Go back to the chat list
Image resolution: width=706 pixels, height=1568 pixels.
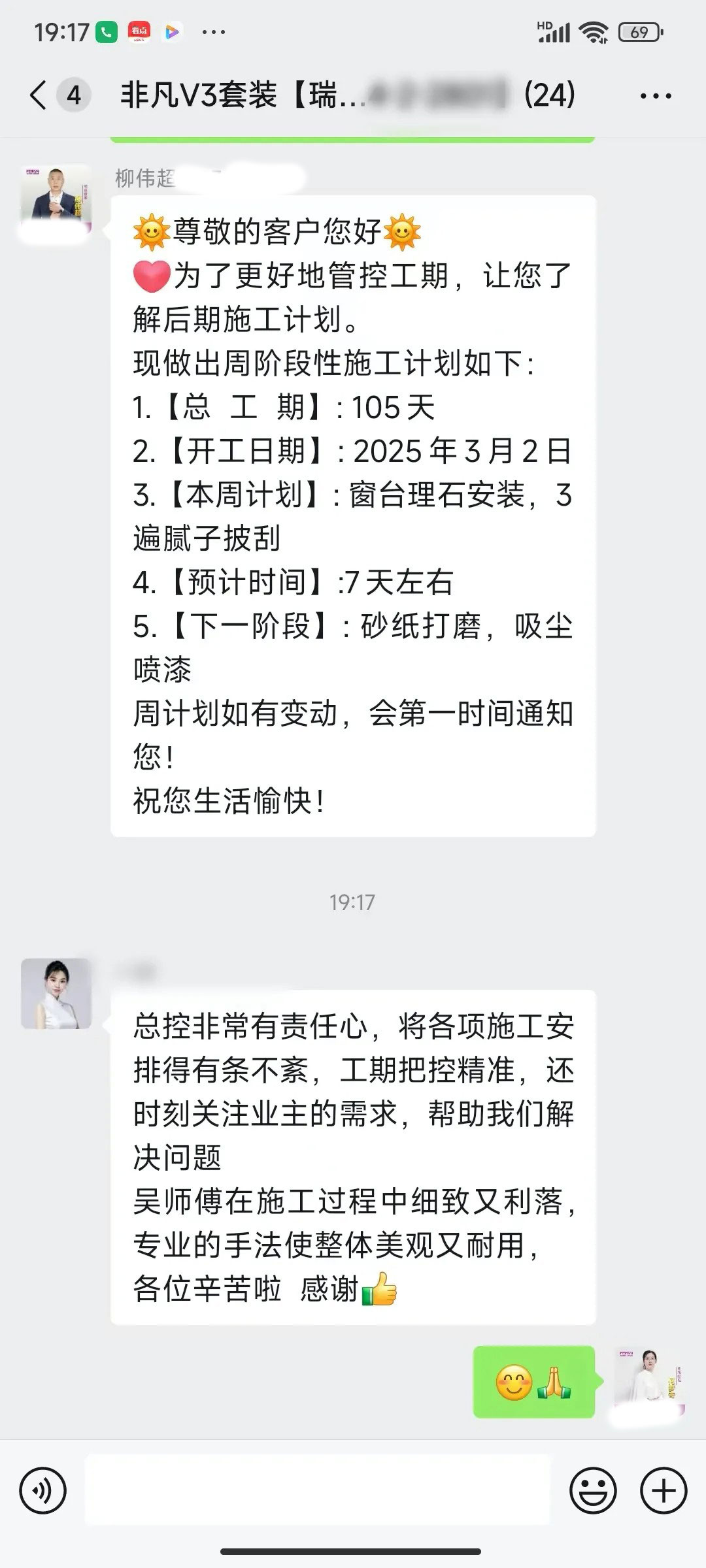(39, 95)
